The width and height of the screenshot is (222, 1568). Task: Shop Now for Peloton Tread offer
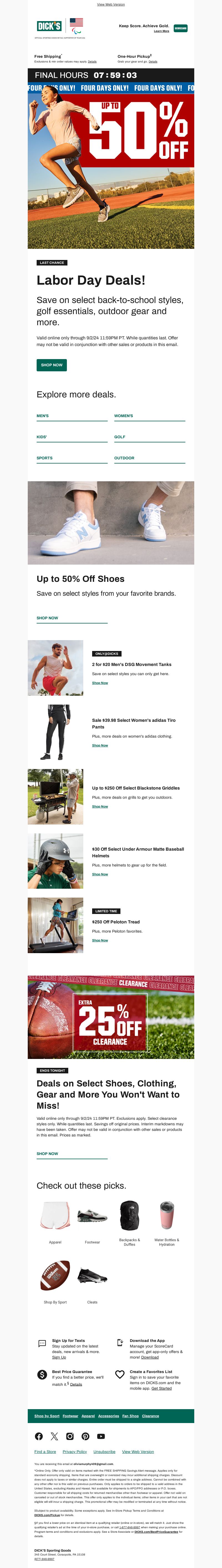[x=100, y=940]
